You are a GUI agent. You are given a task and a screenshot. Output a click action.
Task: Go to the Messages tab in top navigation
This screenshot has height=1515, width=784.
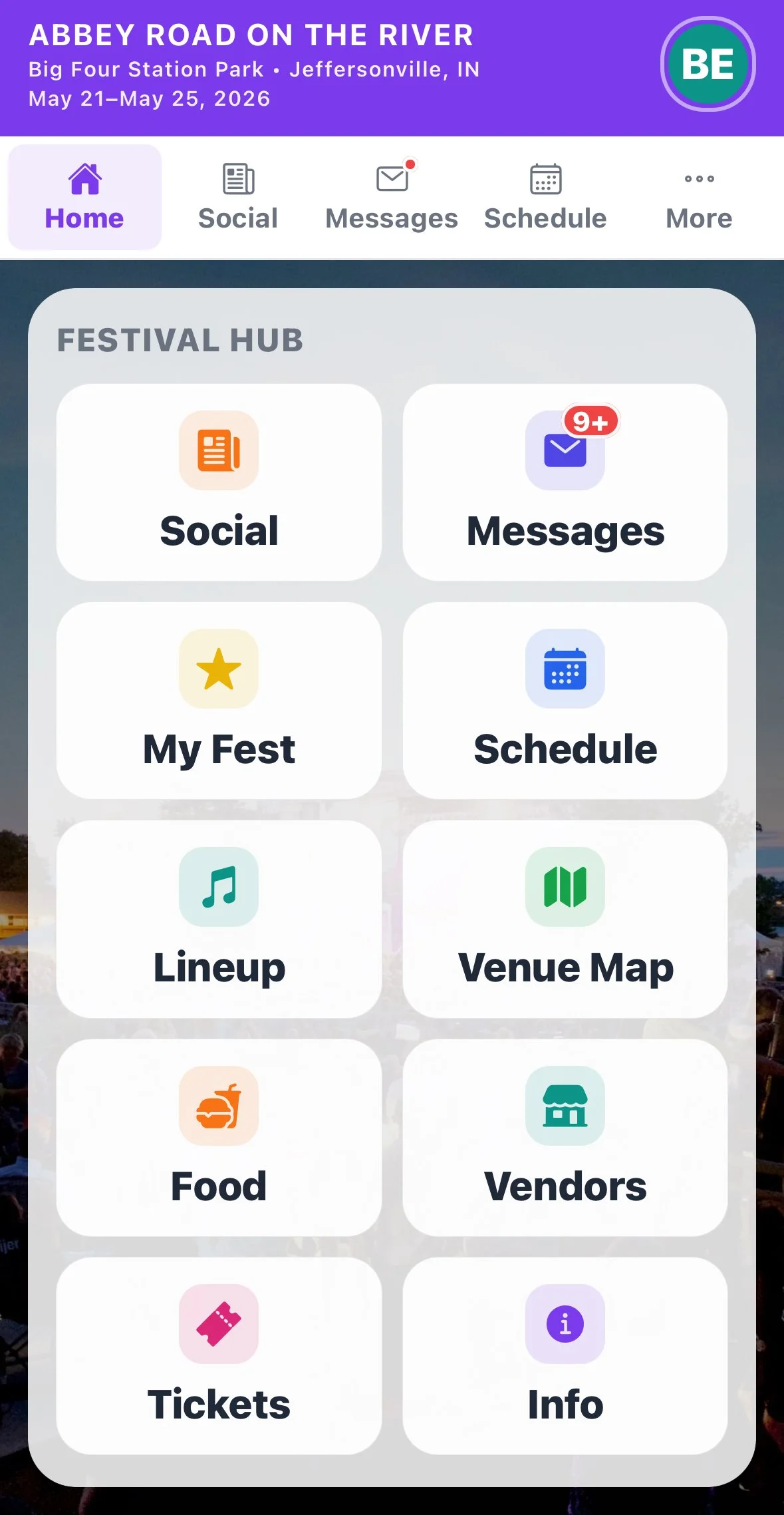(392, 197)
